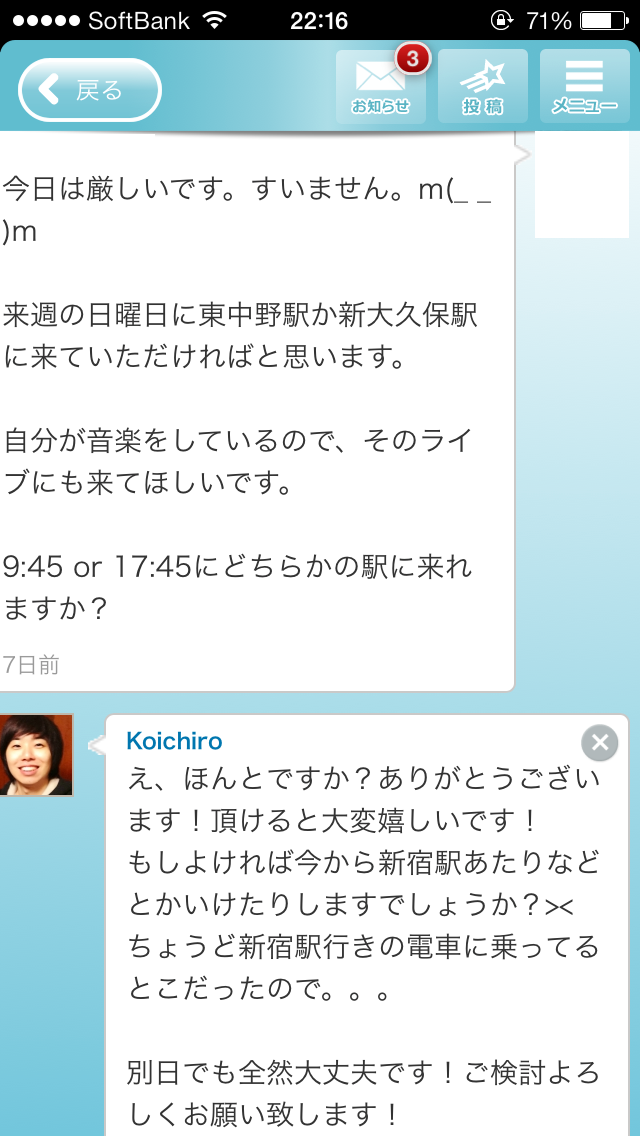
Task: Open the メニュー menu
Action: [x=584, y=87]
